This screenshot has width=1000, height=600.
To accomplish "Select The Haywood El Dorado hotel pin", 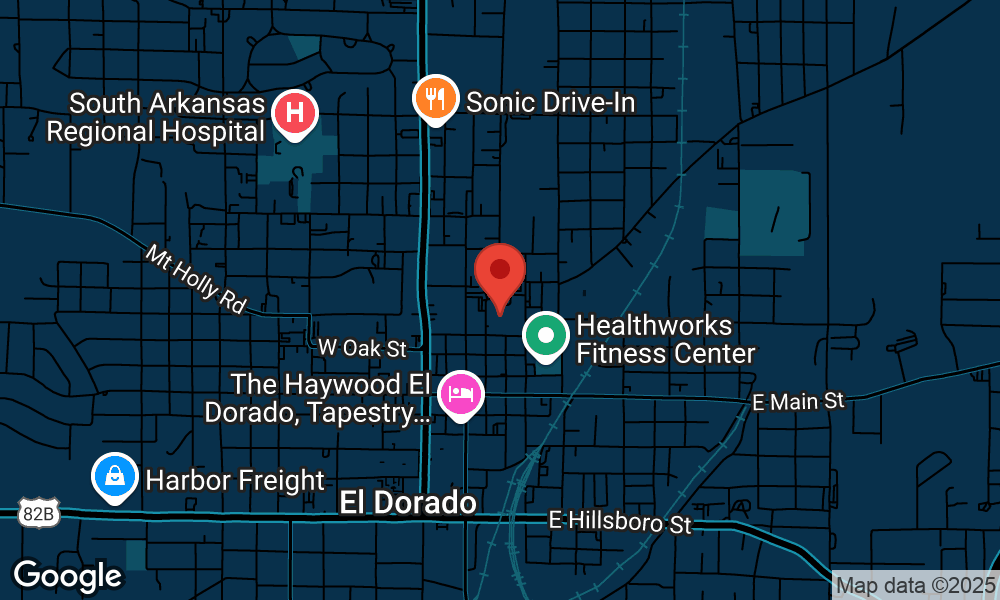I will click(x=461, y=392).
